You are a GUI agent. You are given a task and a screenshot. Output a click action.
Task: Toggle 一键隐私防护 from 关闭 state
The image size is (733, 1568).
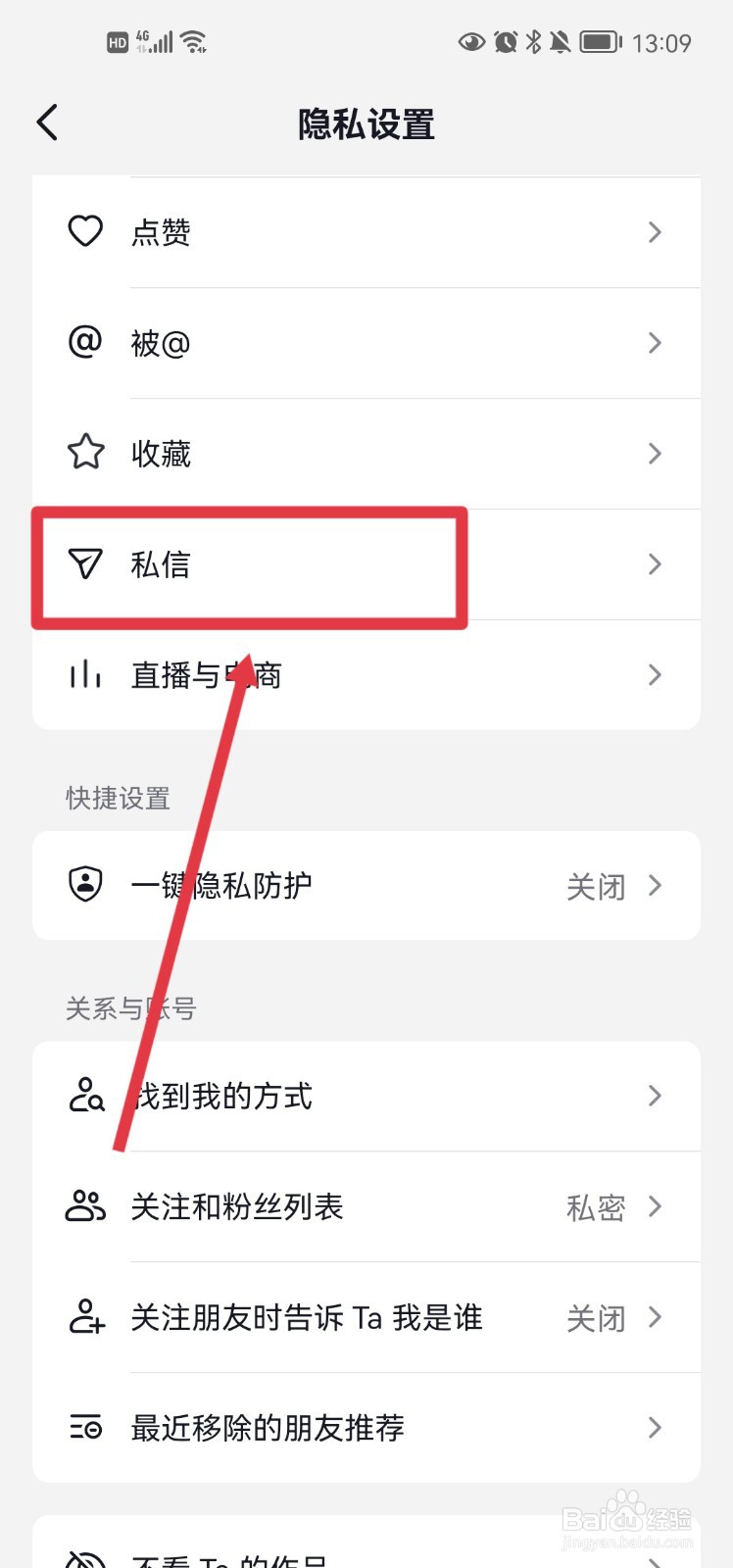(596, 884)
